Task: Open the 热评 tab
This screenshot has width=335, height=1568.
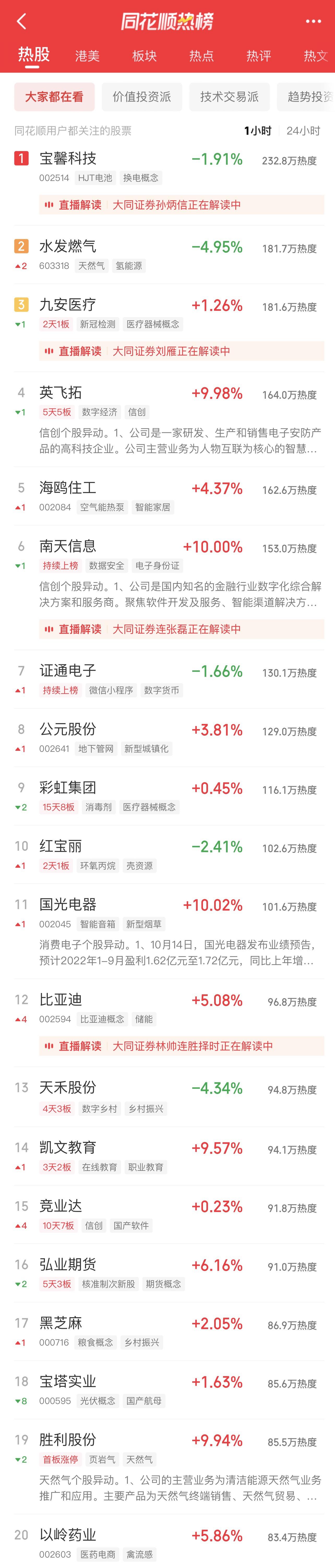Action: pyautogui.click(x=258, y=56)
